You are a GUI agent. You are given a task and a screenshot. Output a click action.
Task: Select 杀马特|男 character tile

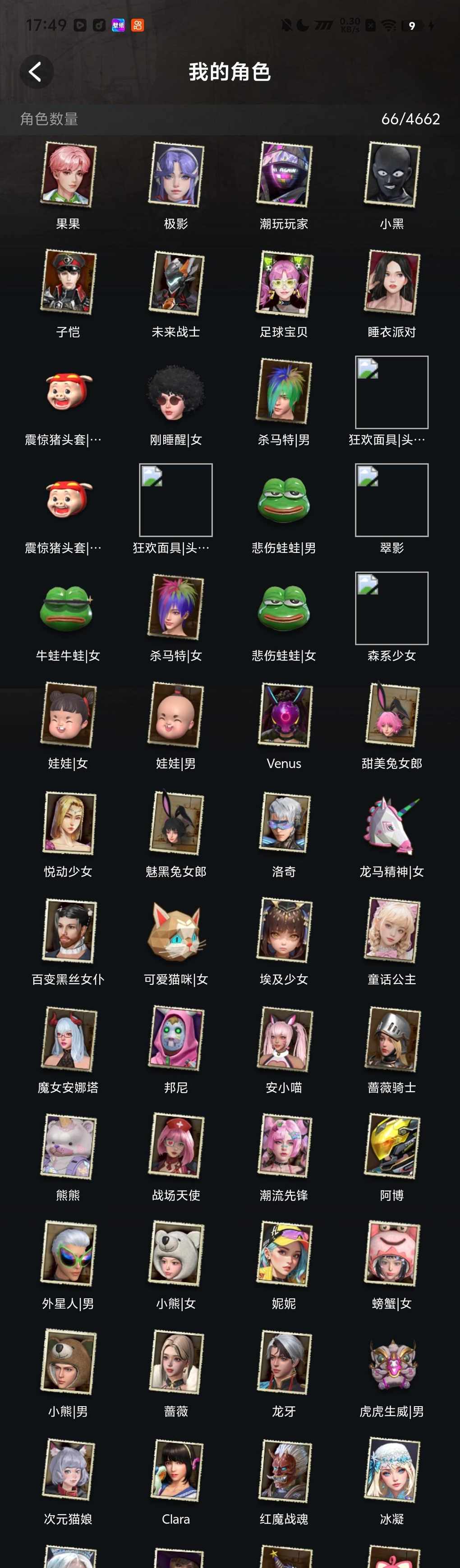(284, 391)
